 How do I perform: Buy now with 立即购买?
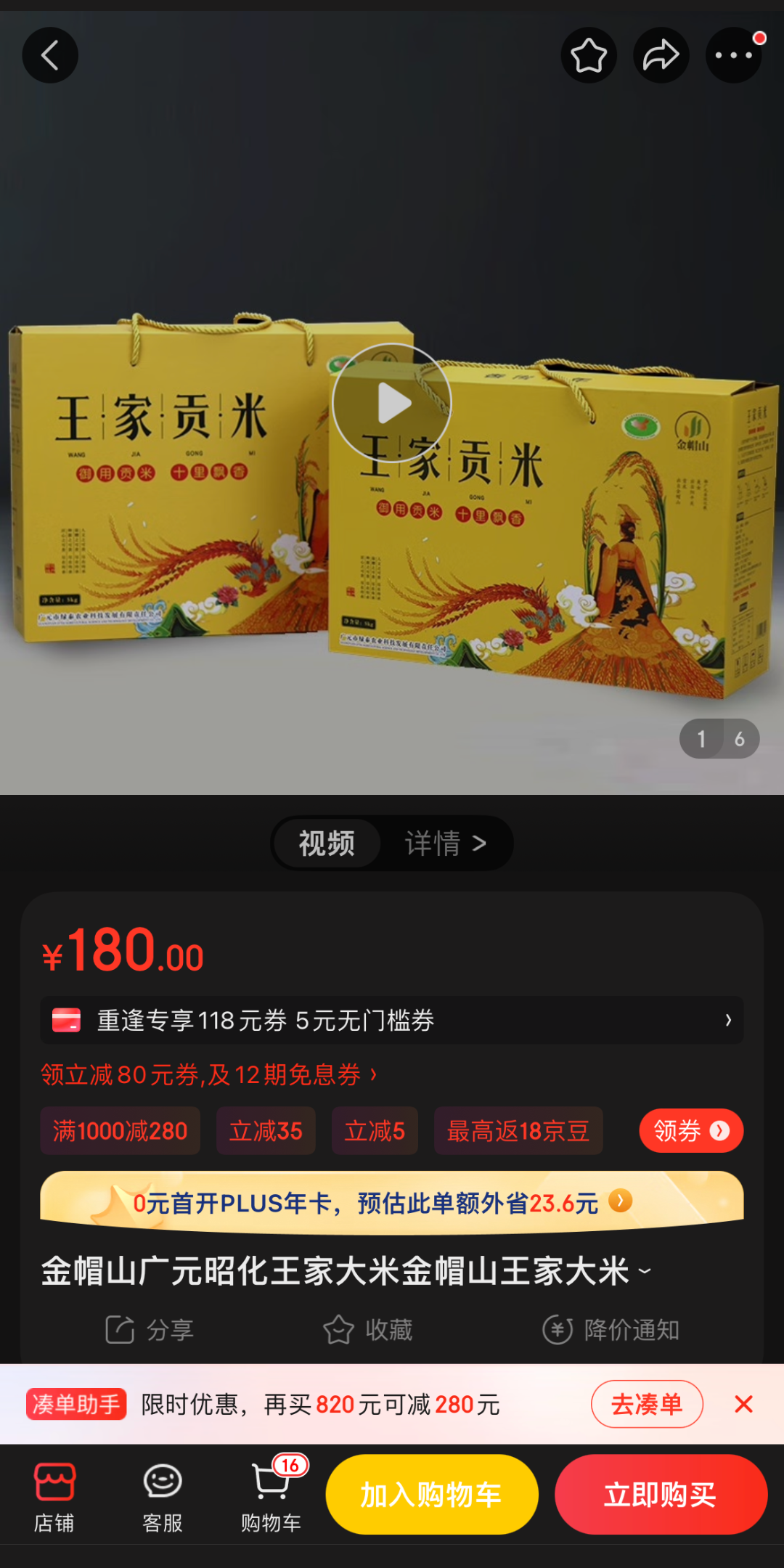(x=661, y=1495)
